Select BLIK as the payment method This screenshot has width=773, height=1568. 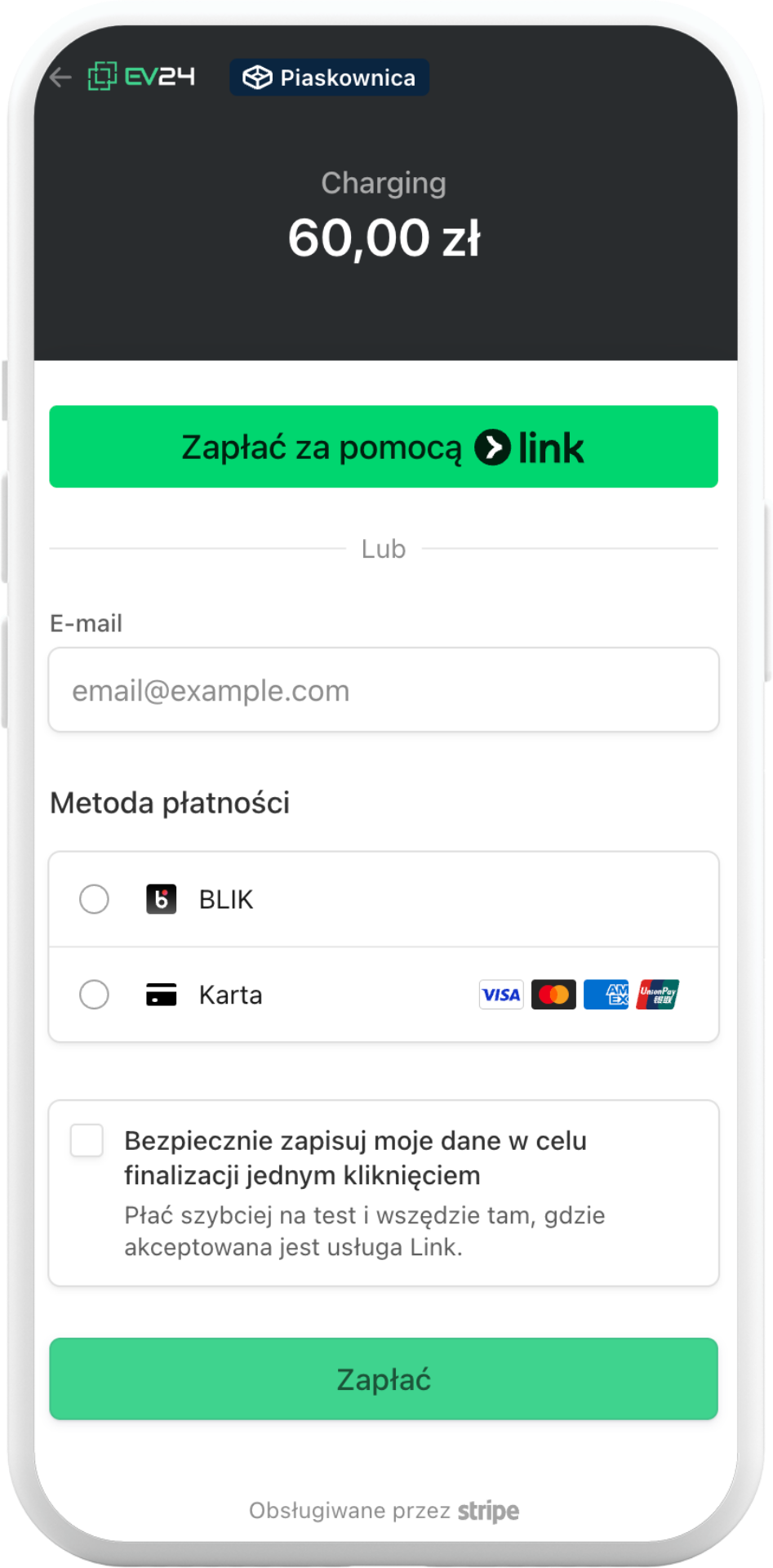click(95, 899)
